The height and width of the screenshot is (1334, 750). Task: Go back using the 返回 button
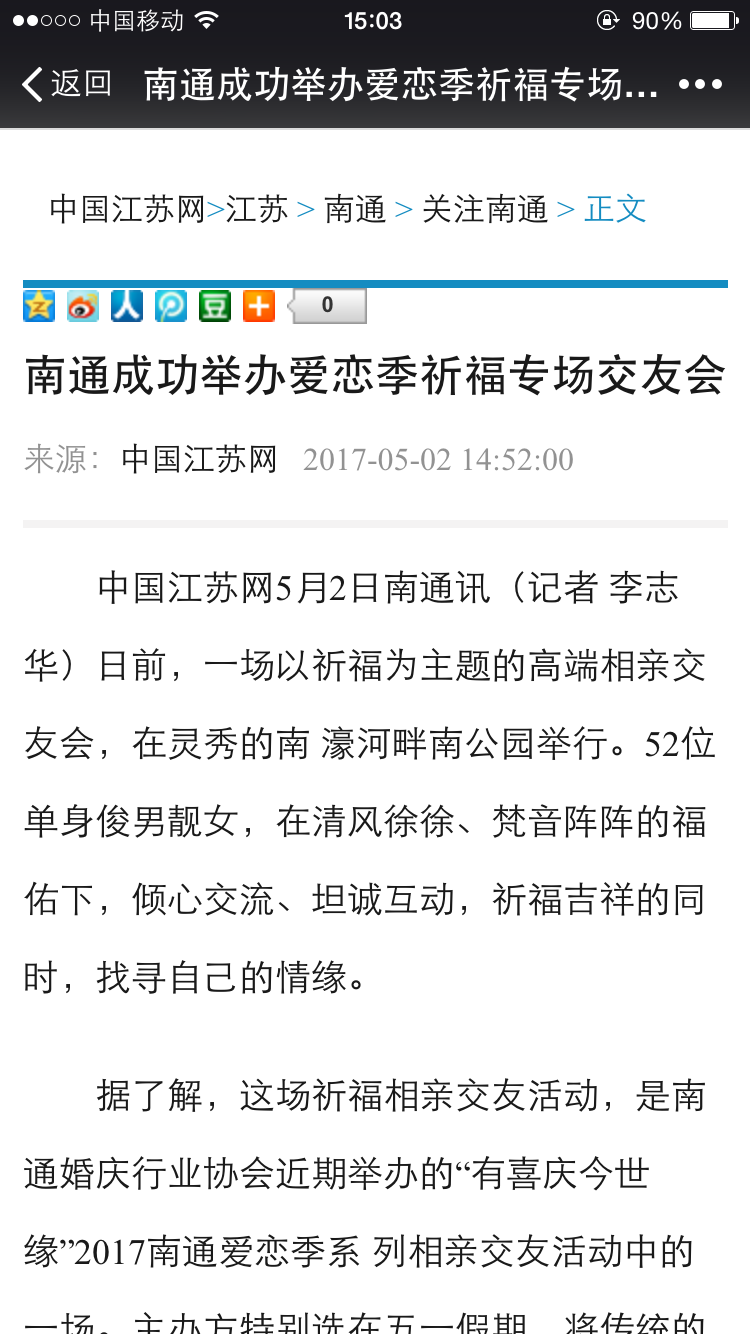[x=66, y=84]
